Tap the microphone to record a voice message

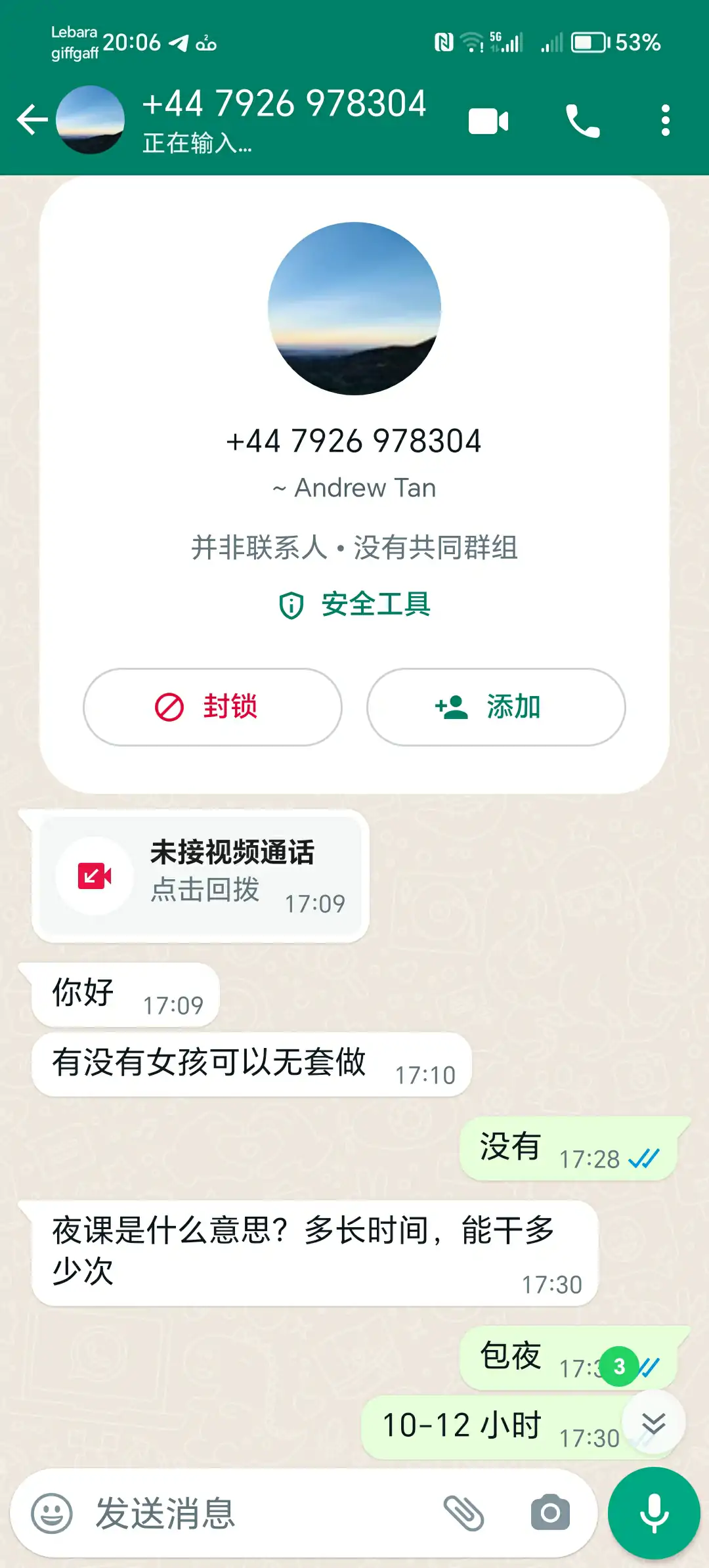click(654, 1514)
